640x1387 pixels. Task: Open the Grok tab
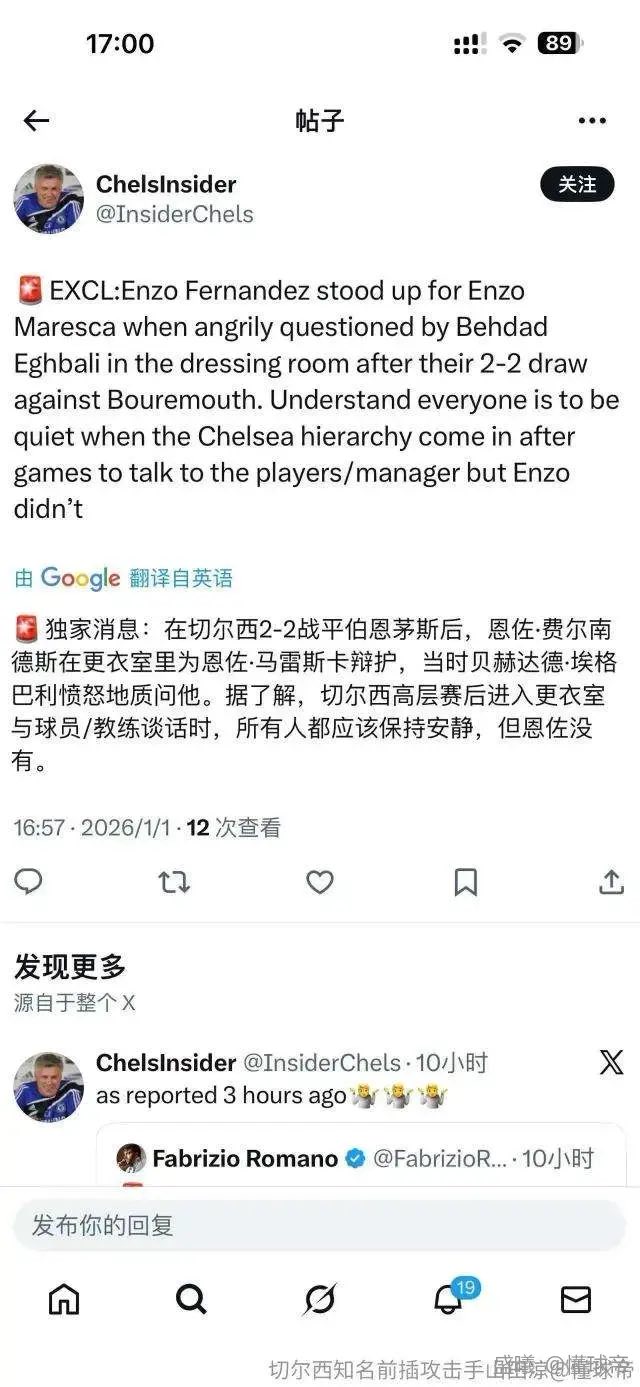coord(319,1299)
